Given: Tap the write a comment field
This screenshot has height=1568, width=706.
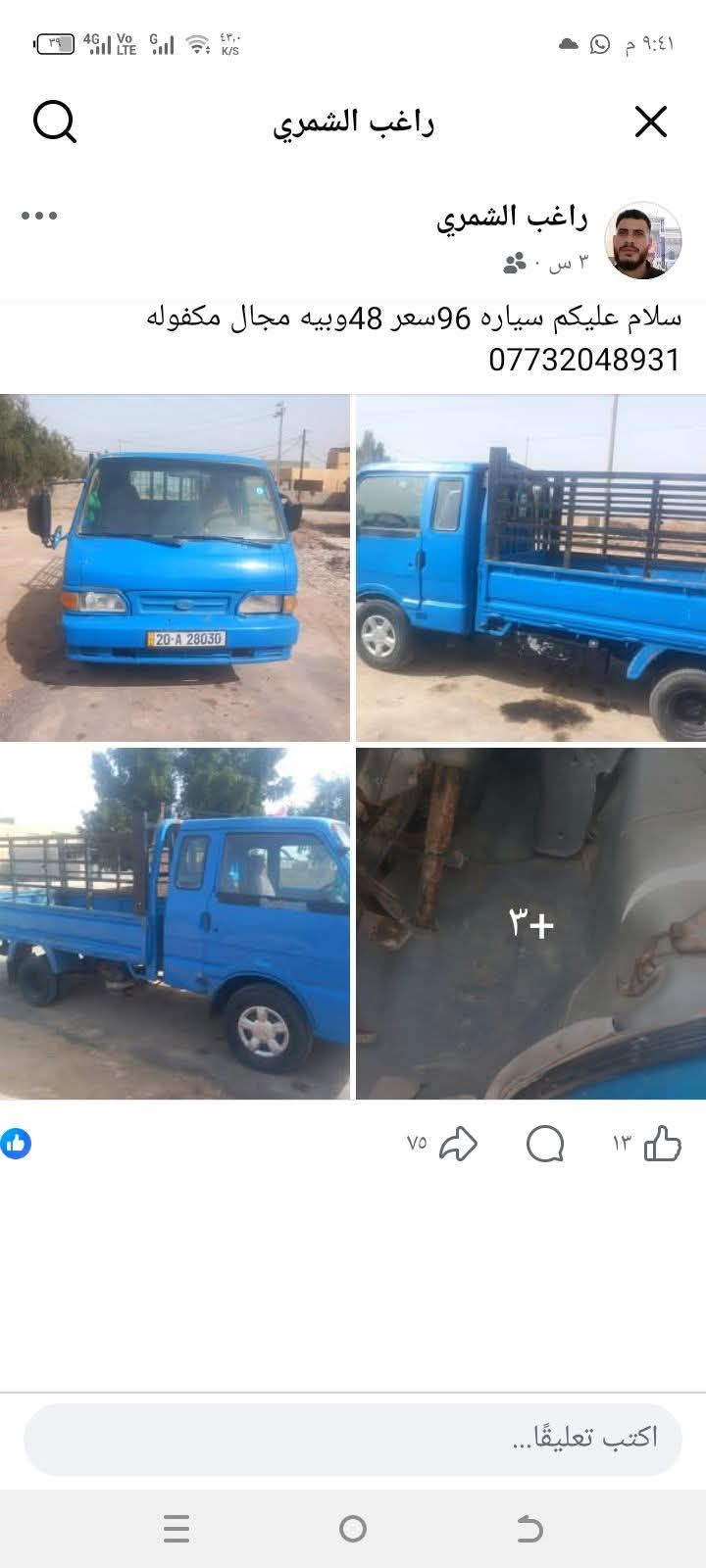Looking at the screenshot, I should 353,1439.
